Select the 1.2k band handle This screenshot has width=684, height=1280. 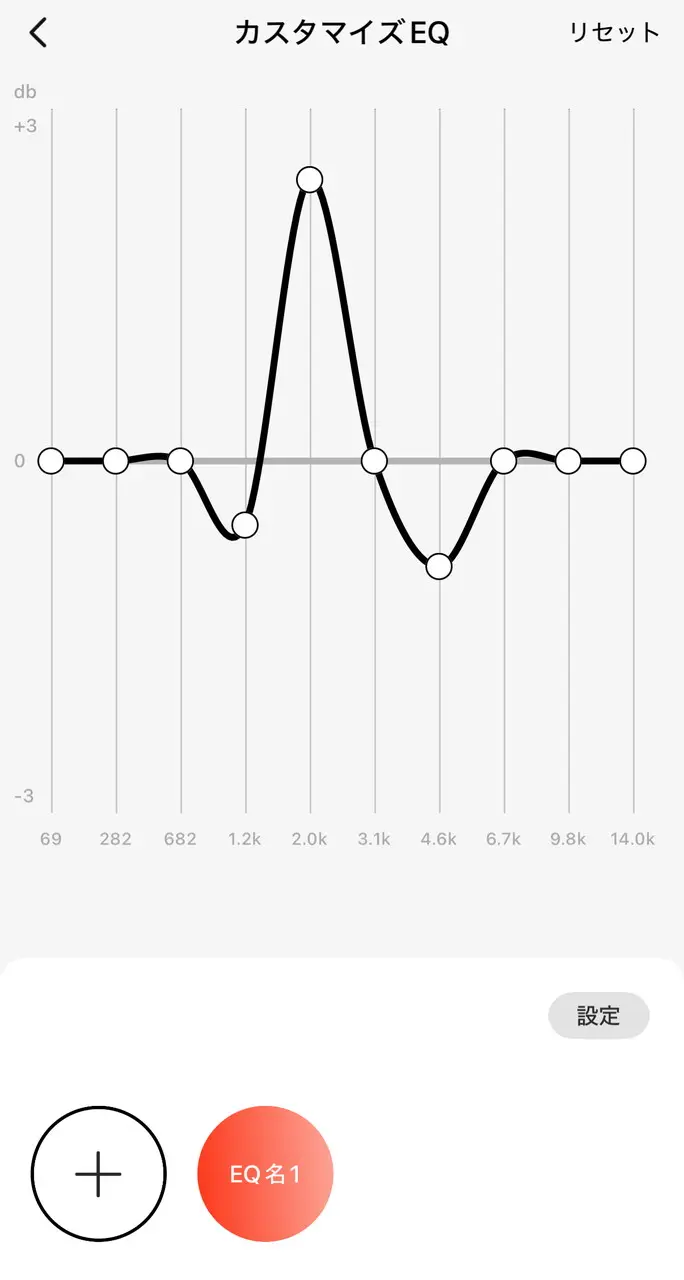[245, 524]
